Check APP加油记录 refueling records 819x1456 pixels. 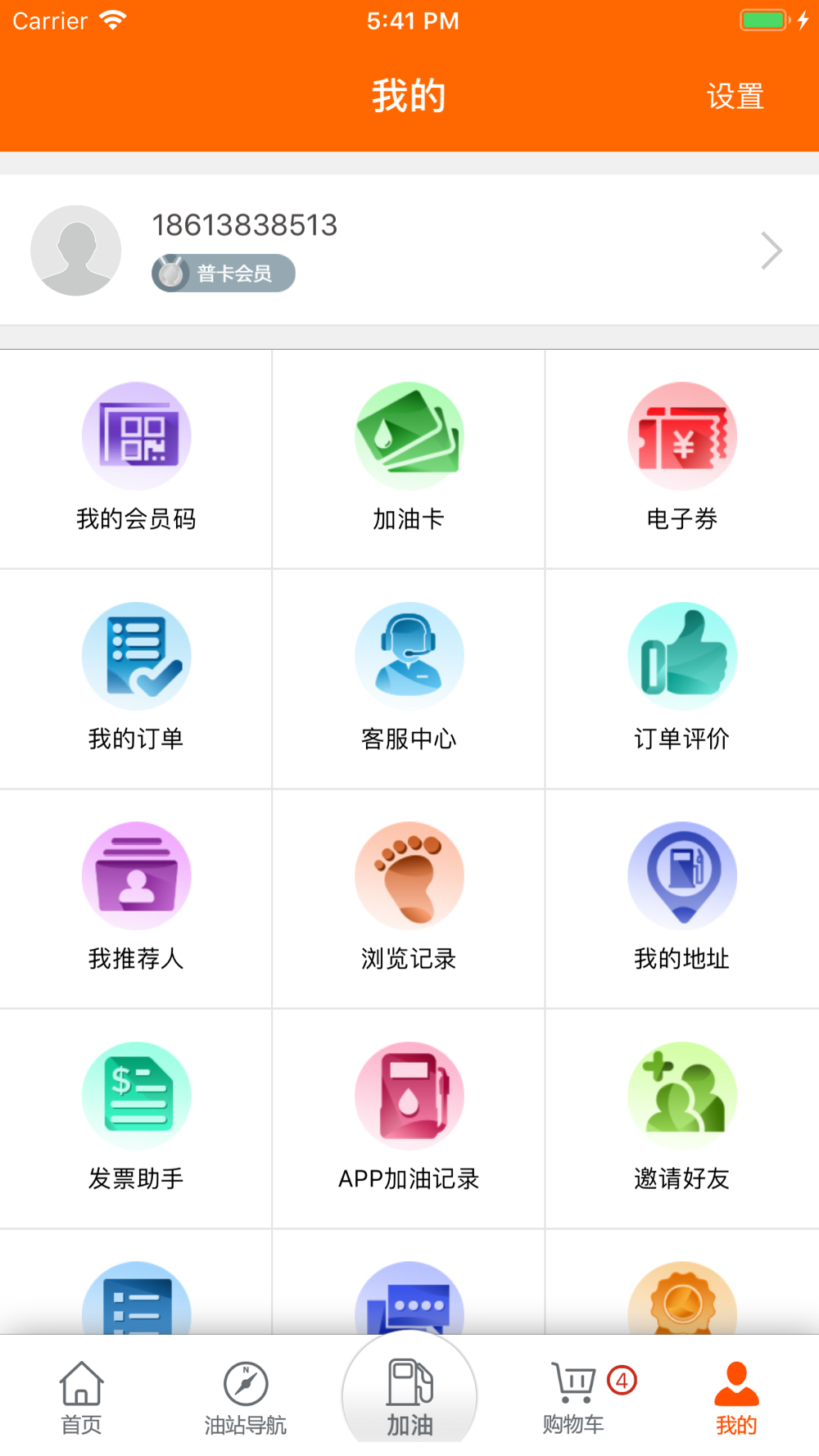409,1118
